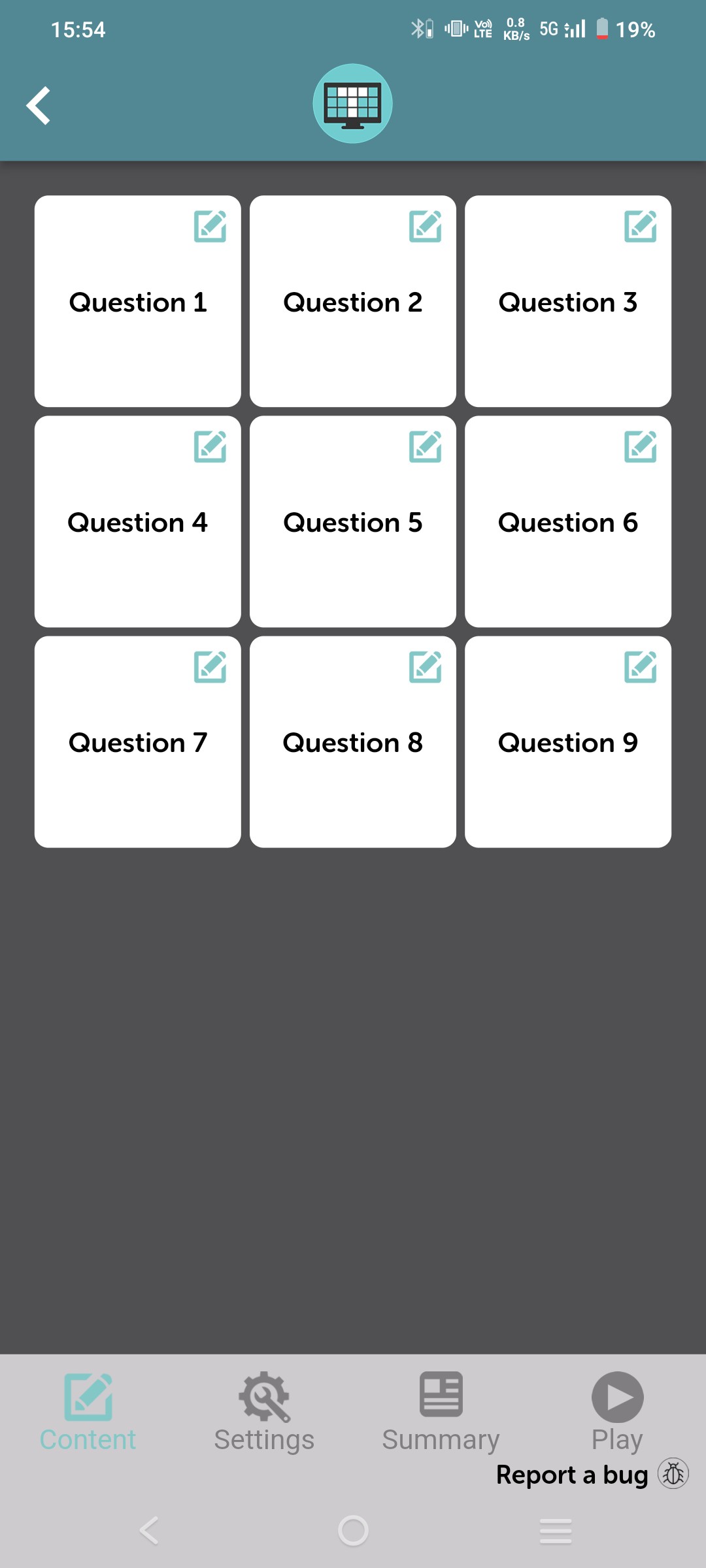Open the Question 1 card
This screenshot has height=1568, width=706.
coord(138,302)
